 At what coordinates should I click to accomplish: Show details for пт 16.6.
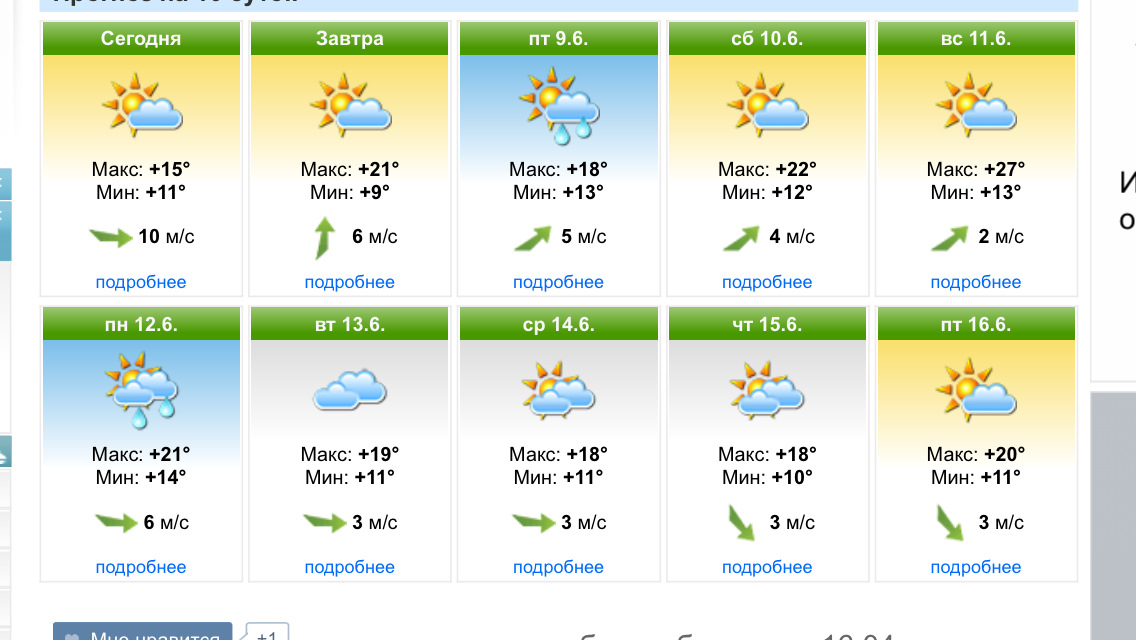[x=976, y=567]
